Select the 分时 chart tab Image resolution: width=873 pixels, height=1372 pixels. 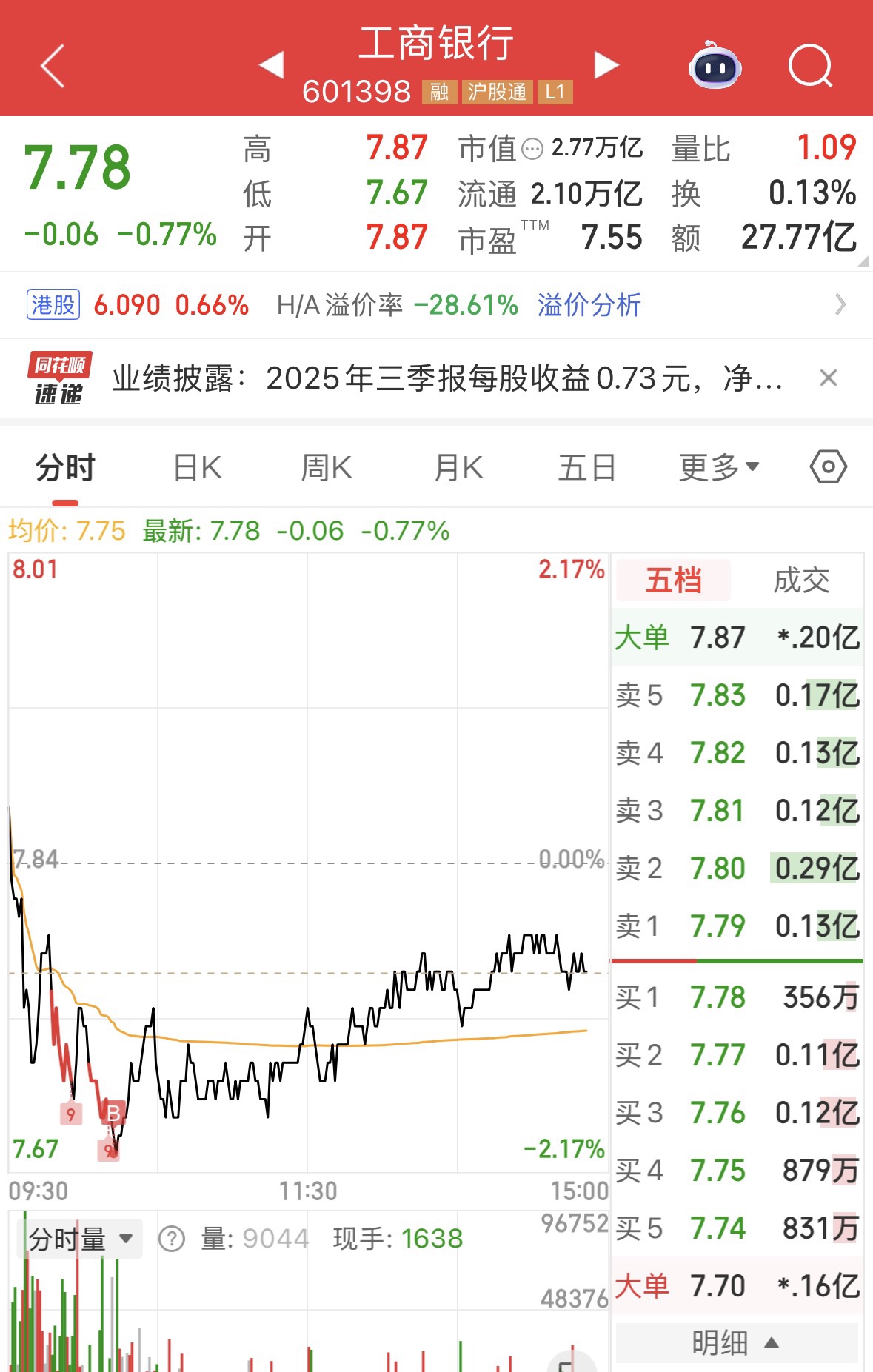65,468
